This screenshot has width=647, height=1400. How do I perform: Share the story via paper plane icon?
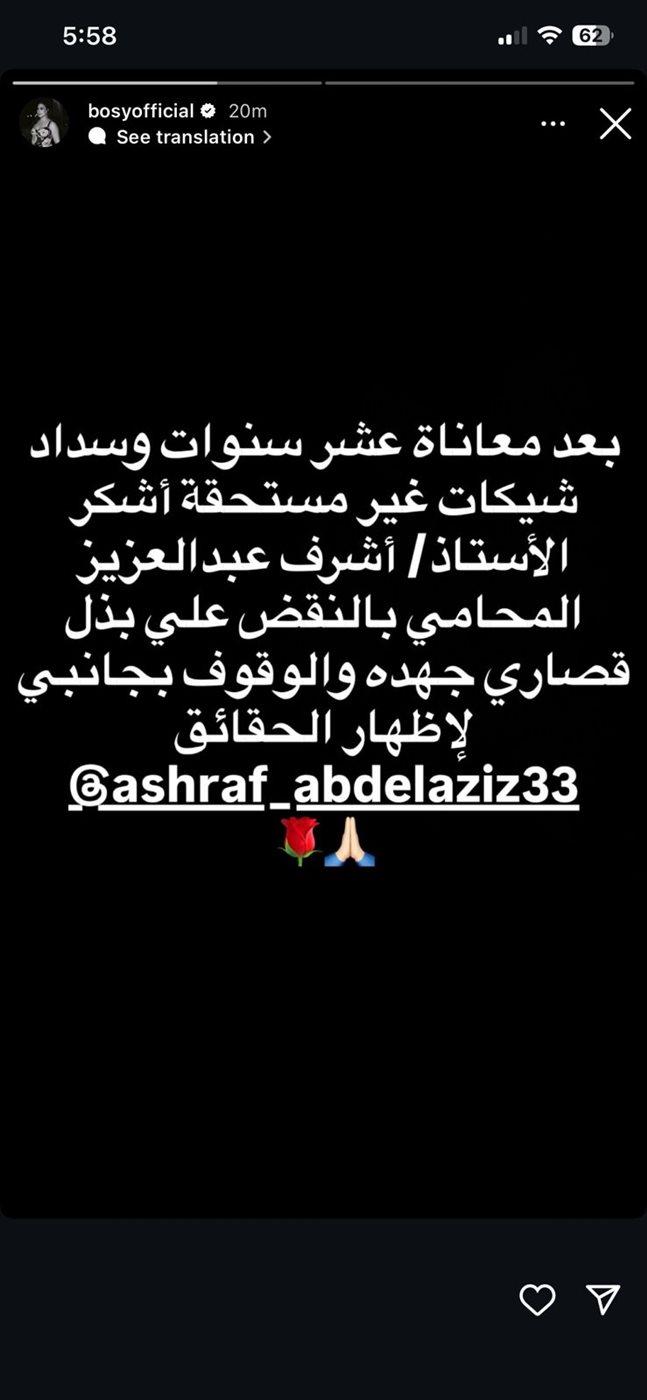click(x=603, y=1299)
